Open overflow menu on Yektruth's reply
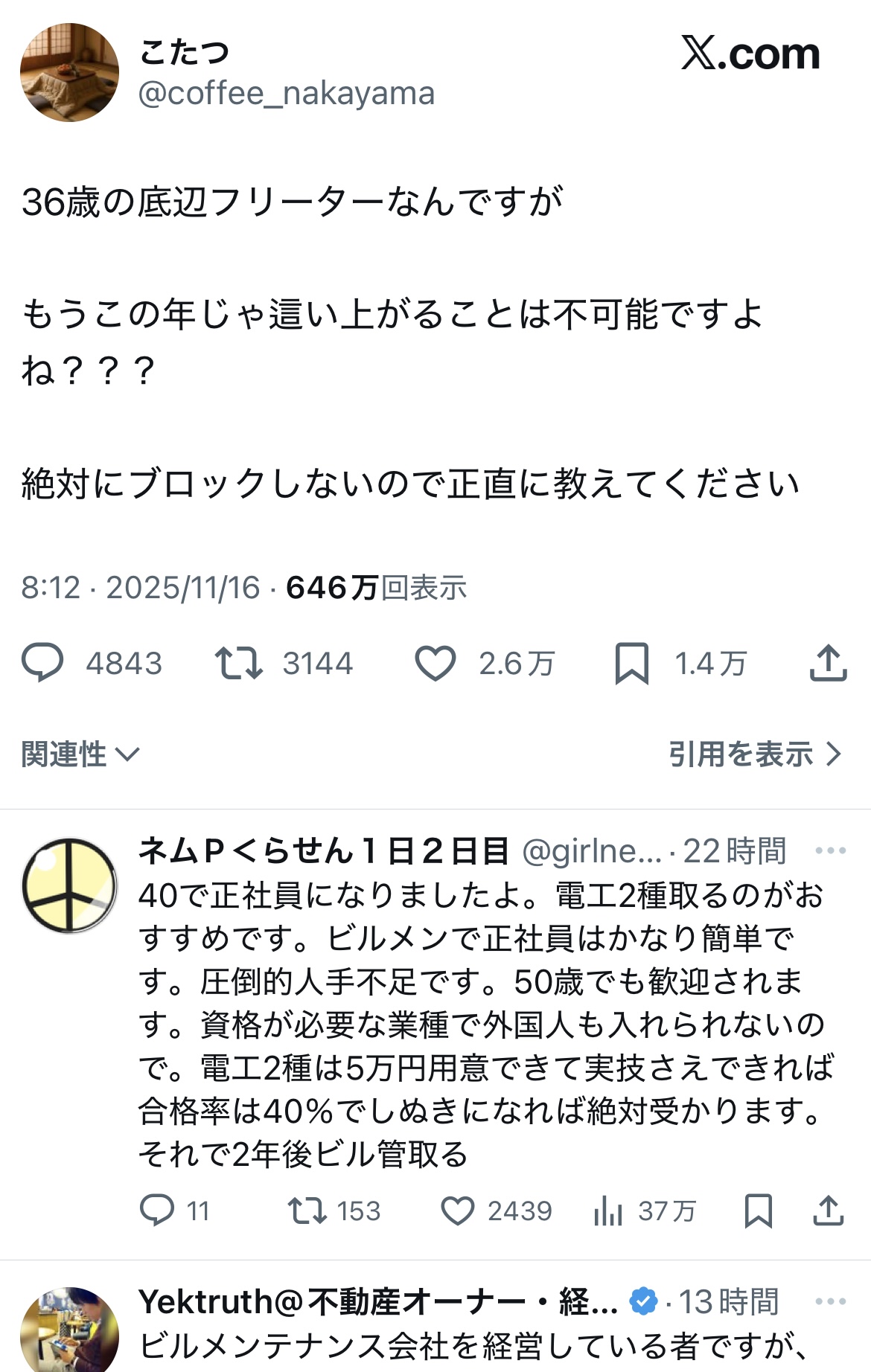The width and height of the screenshot is (871, 1372). 831,1301
